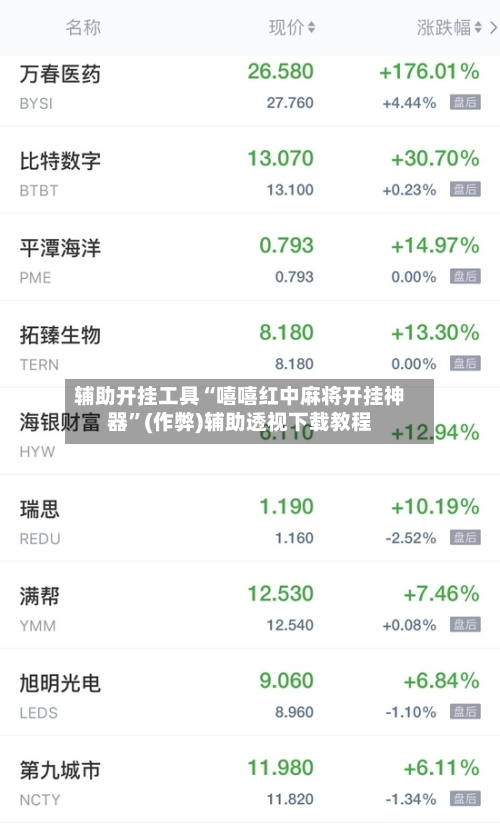Open 第九城市 NCTY stock details
The image size is (500, 824).
click(250, 779)
